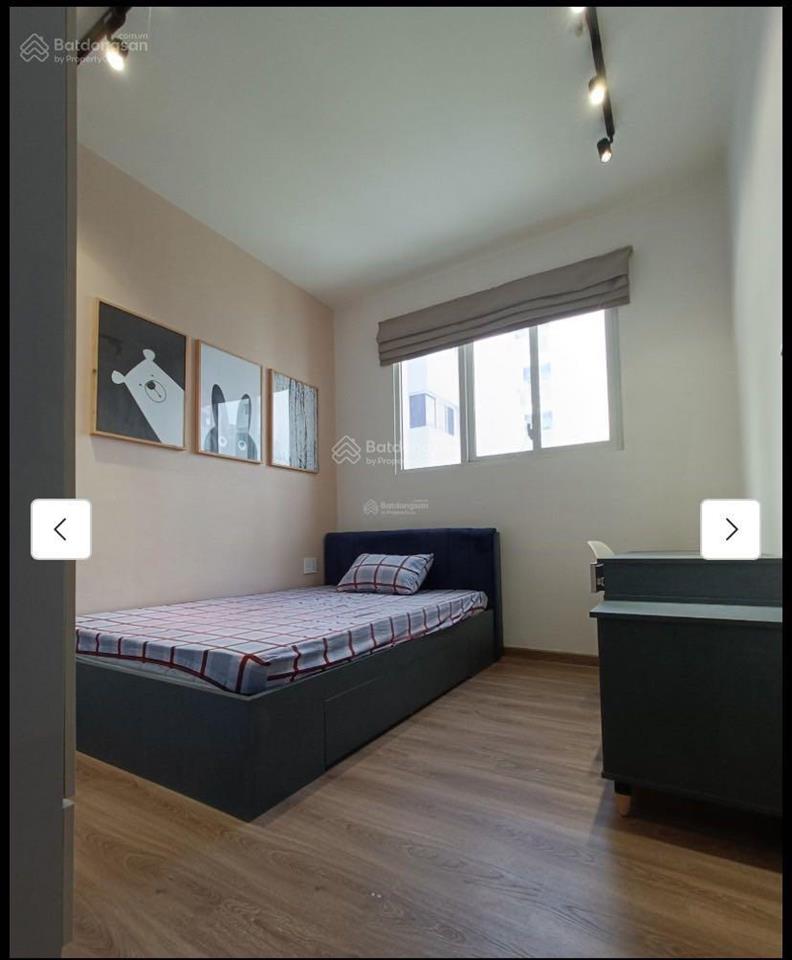Show the next photo
792x960 pixels.
click(x=730, y=529)
